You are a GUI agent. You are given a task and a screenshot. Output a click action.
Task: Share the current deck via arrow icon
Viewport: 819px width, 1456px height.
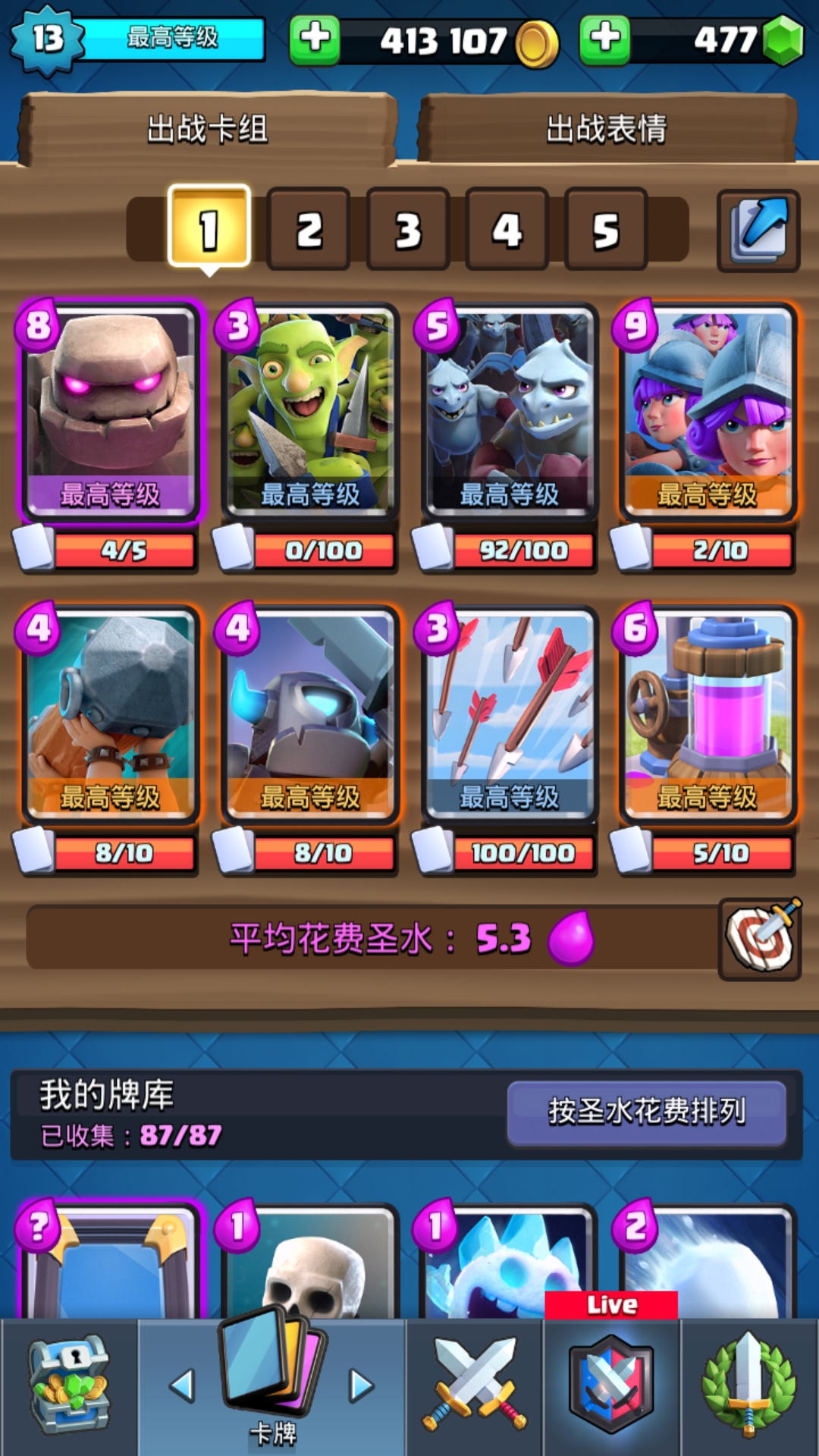[758, 230]
